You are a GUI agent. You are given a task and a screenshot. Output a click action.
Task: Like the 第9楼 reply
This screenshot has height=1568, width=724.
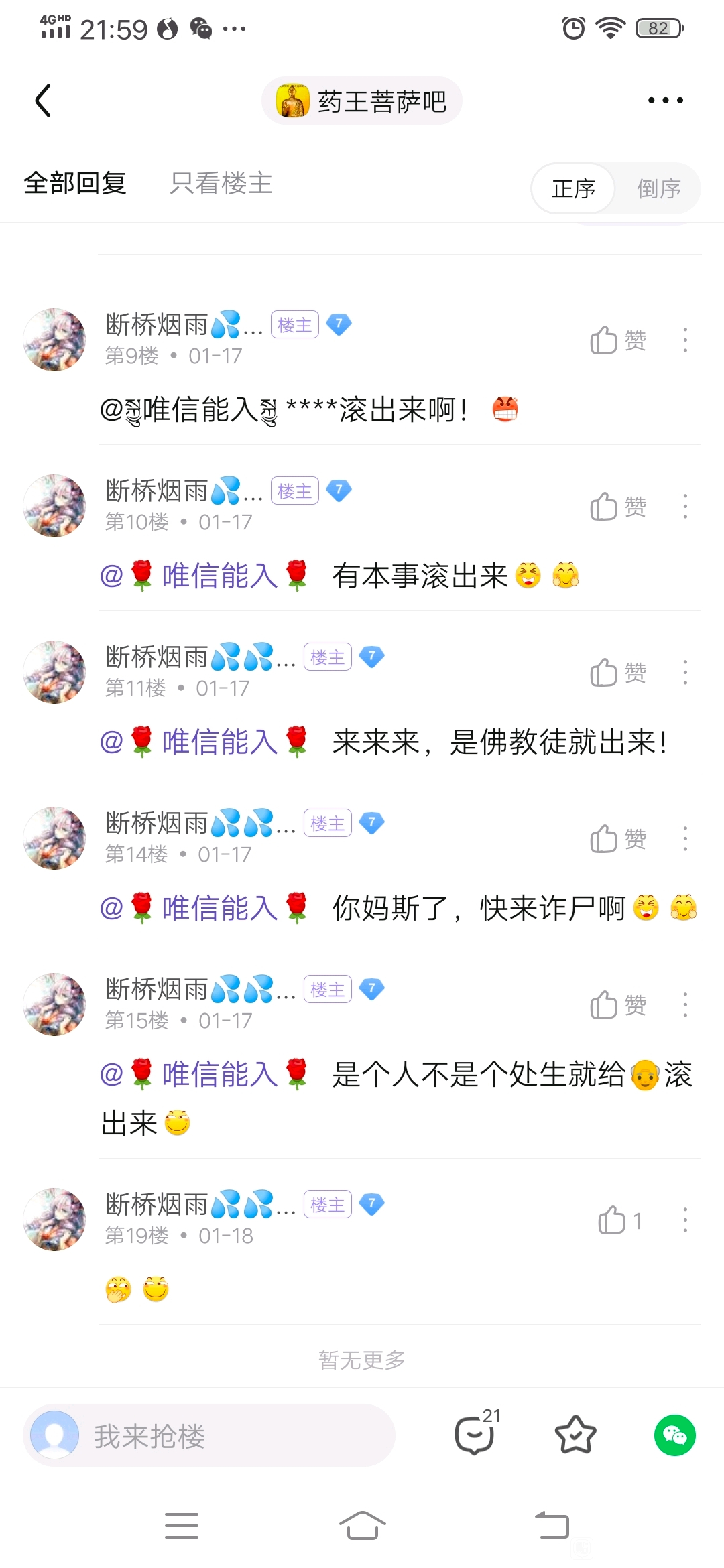point(617,340)
